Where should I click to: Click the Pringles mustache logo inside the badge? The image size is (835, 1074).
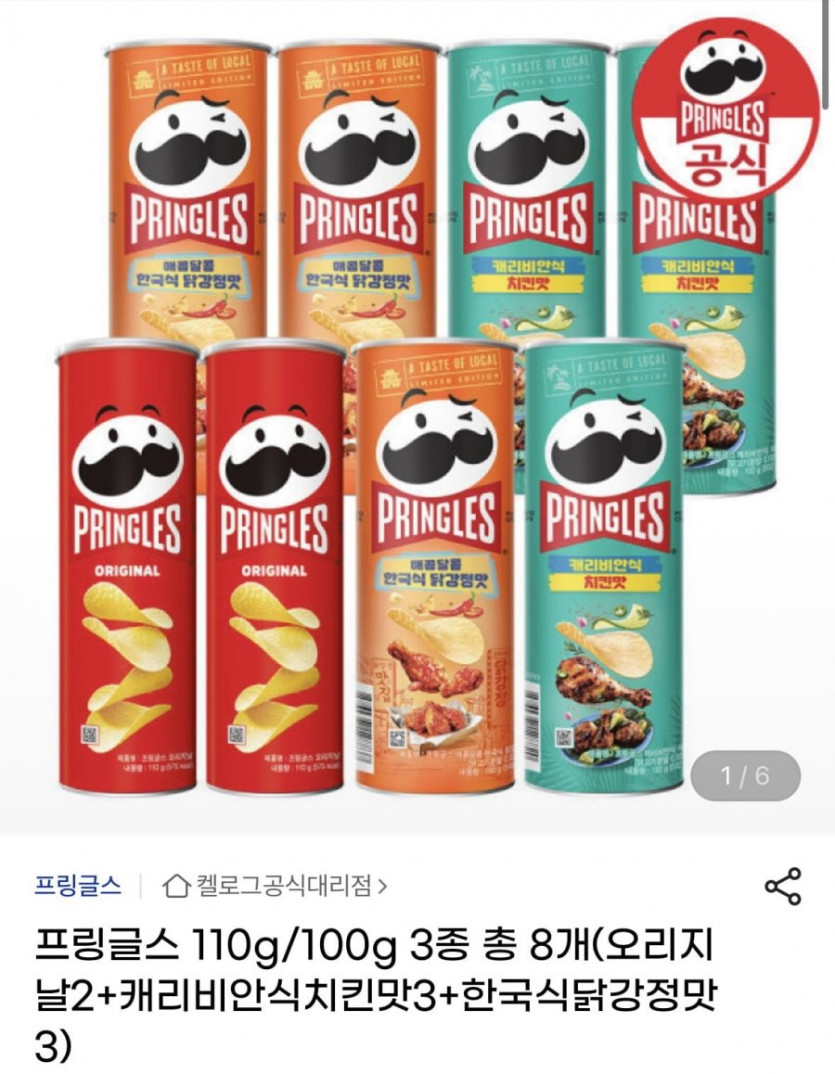(723, 72)
